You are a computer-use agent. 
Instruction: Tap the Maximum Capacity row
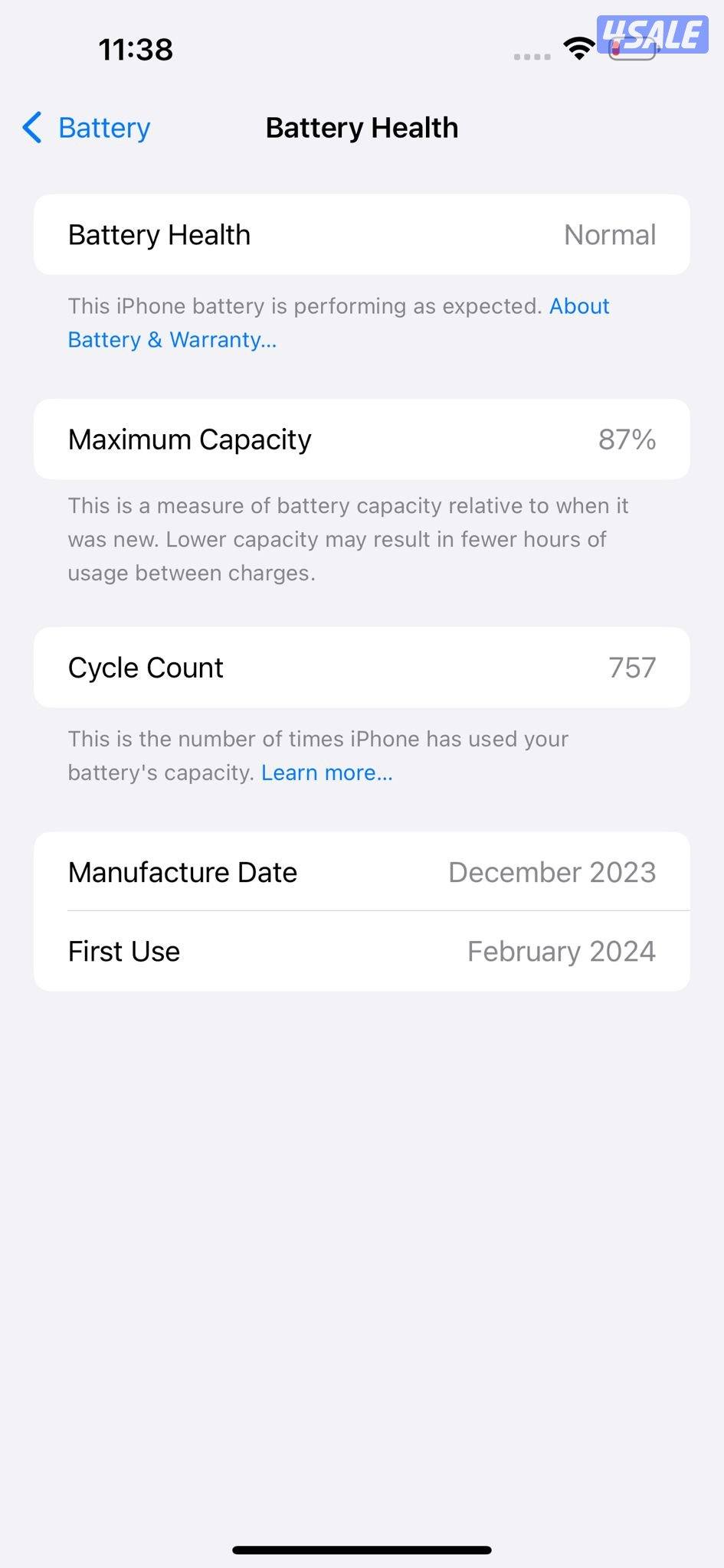[362, 439]
